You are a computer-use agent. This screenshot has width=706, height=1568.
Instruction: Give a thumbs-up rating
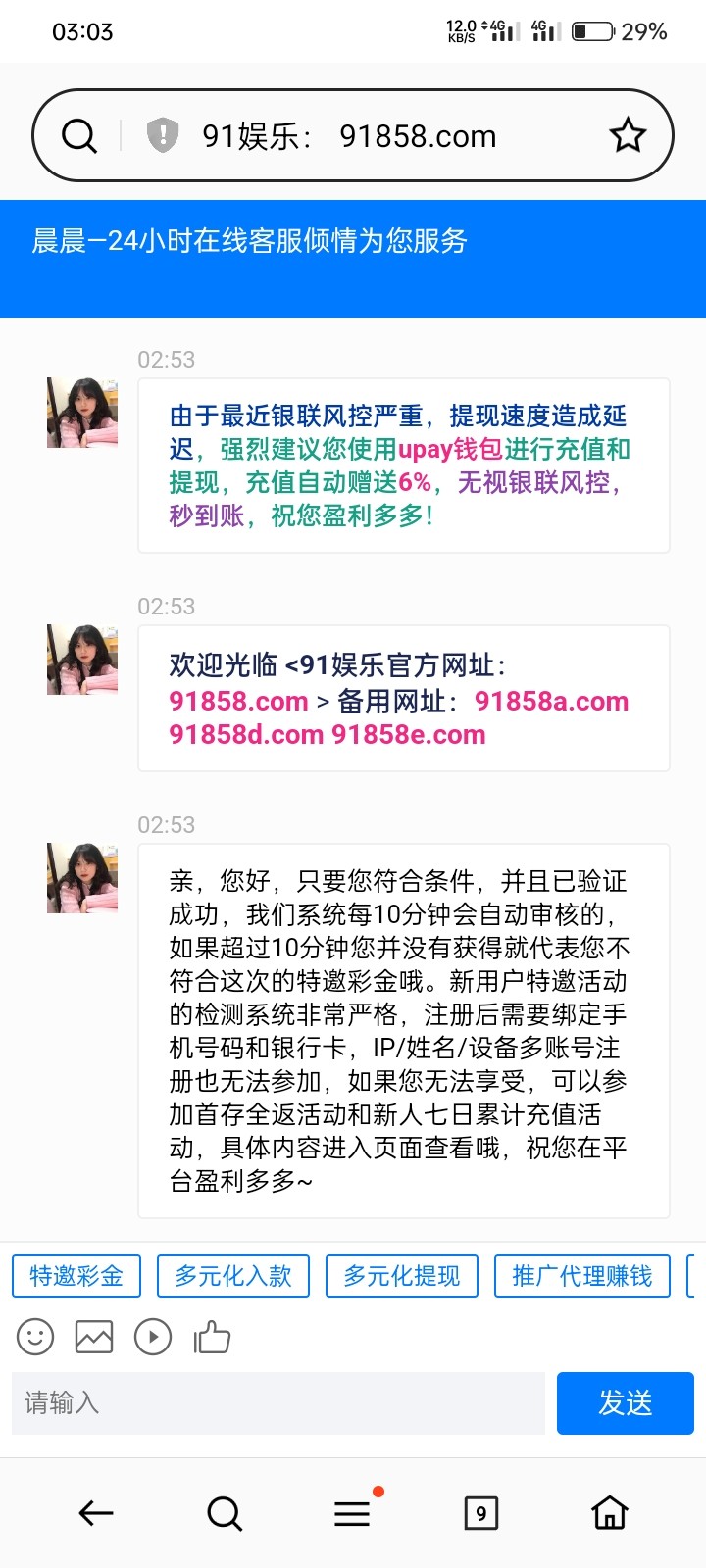[x=212, y=1337]
